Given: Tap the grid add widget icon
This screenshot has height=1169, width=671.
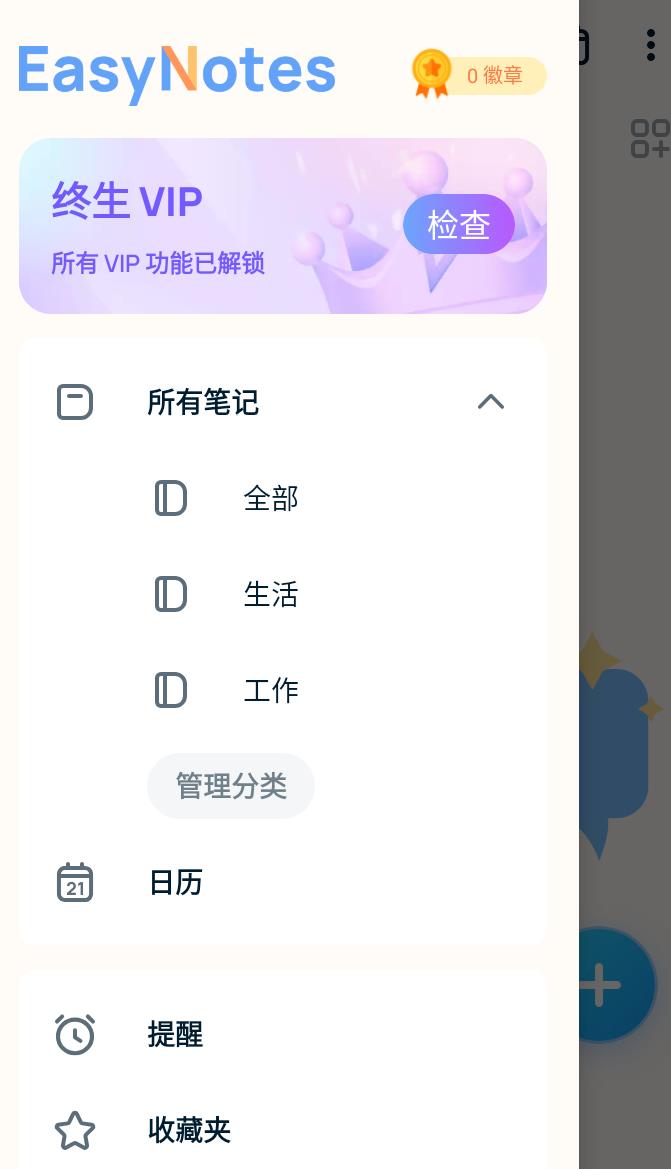Looking at the screenshot, I should tap(650, 139).
